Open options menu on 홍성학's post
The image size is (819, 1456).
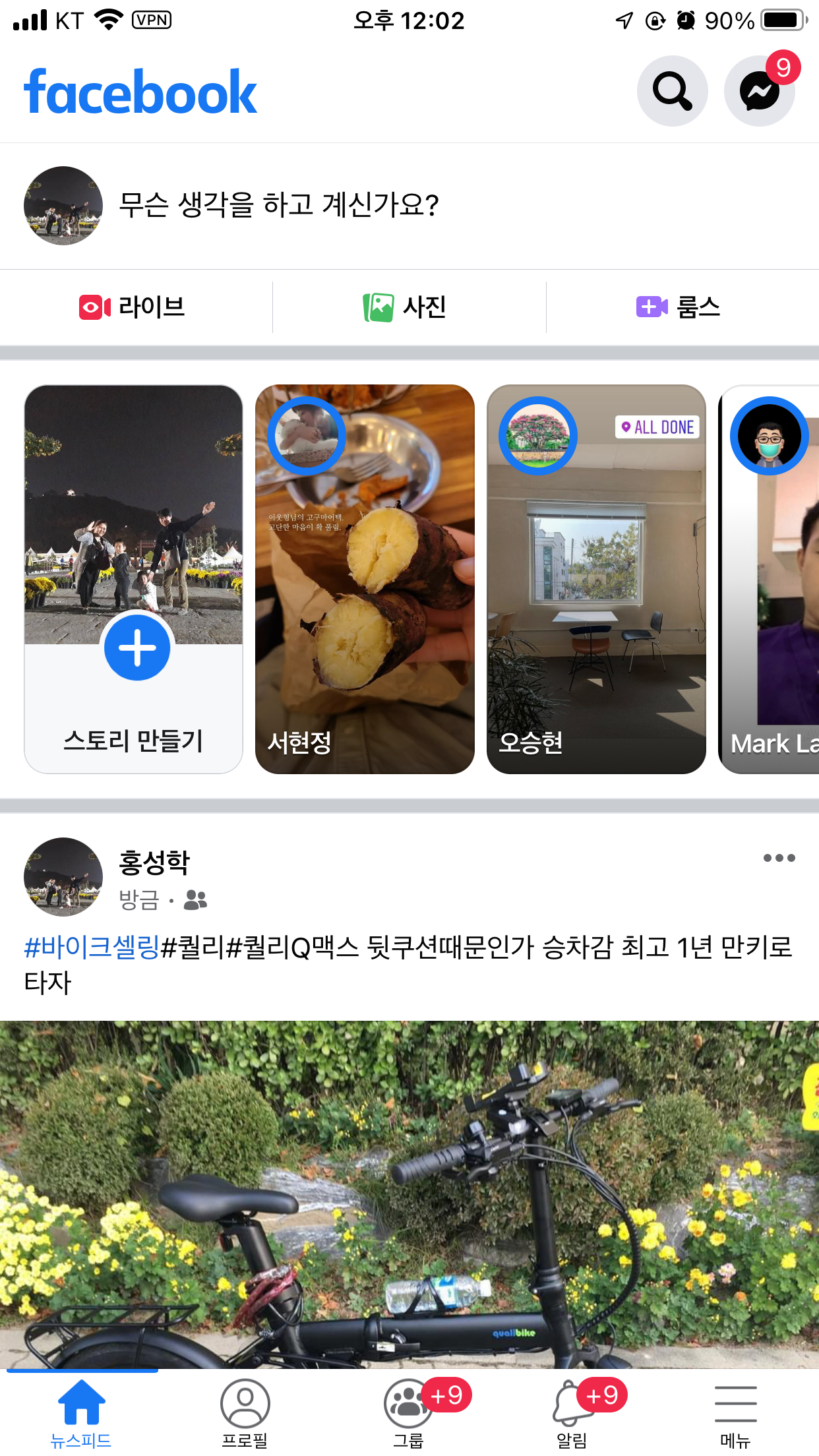coord(779,858)
